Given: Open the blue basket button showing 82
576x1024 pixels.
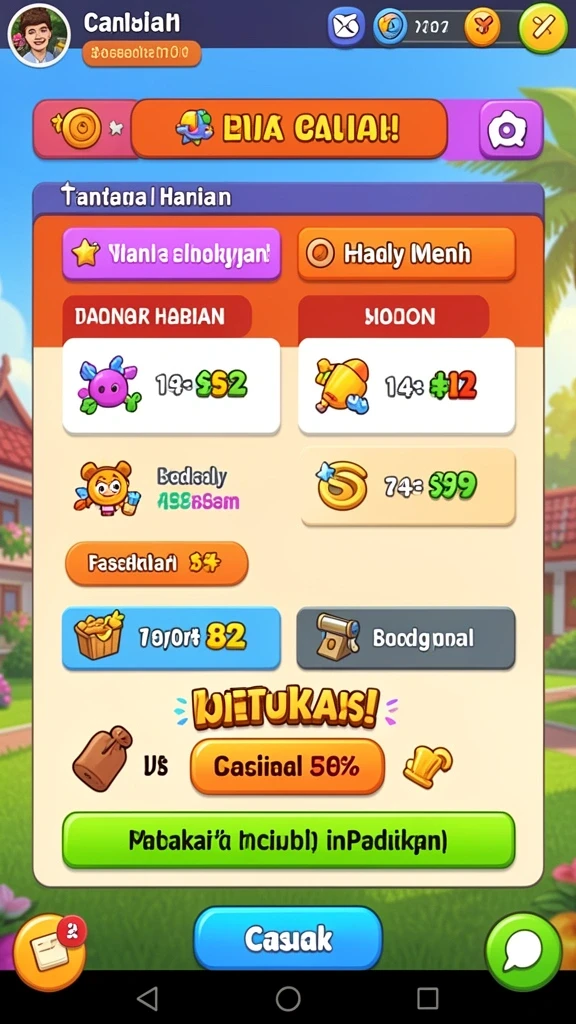Looking at the screenshot, I should [x=171, y=638].
